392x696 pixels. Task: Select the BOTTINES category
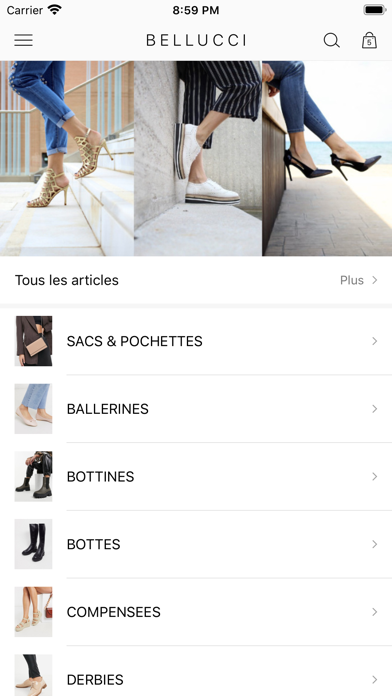[x=196, y=476]
